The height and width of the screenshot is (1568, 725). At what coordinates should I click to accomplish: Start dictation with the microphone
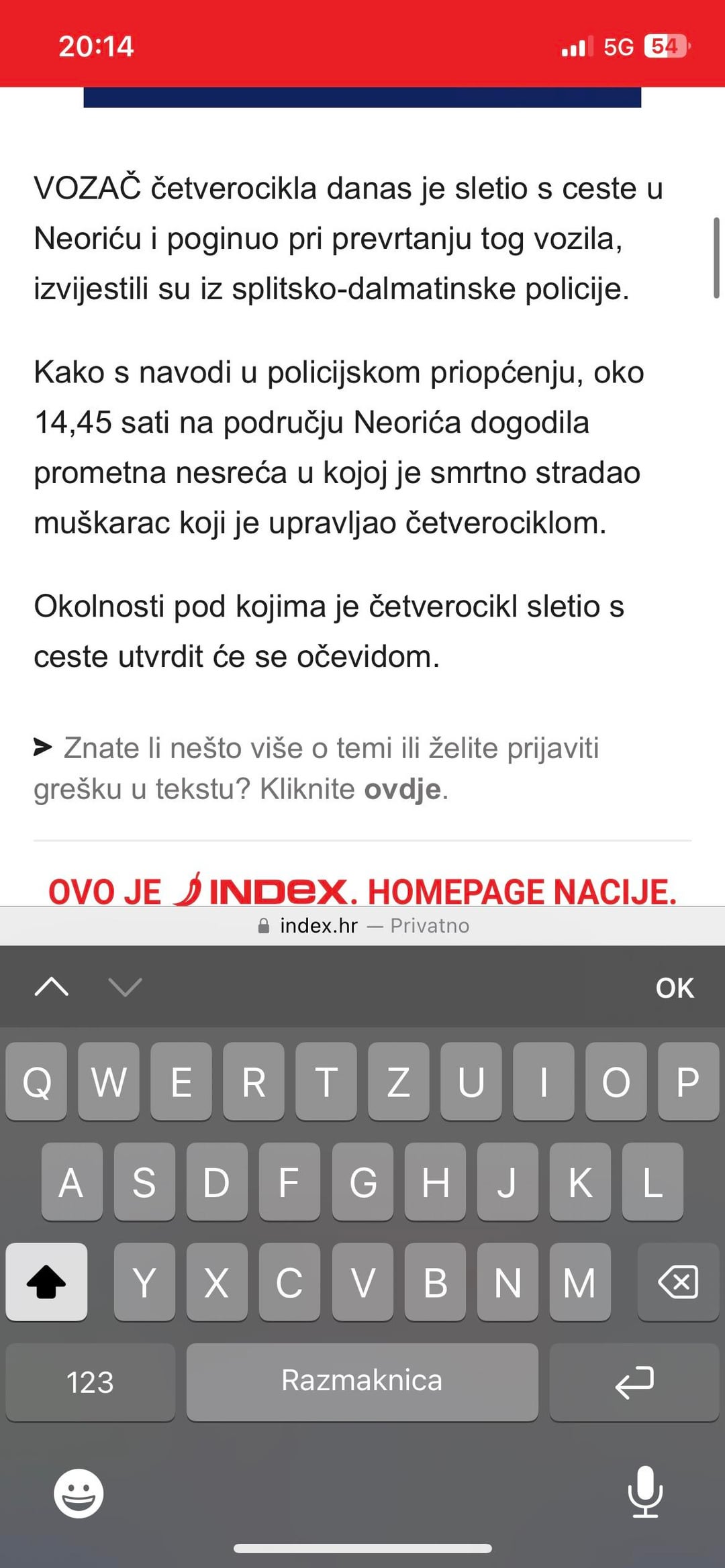tap(644, 1493)
